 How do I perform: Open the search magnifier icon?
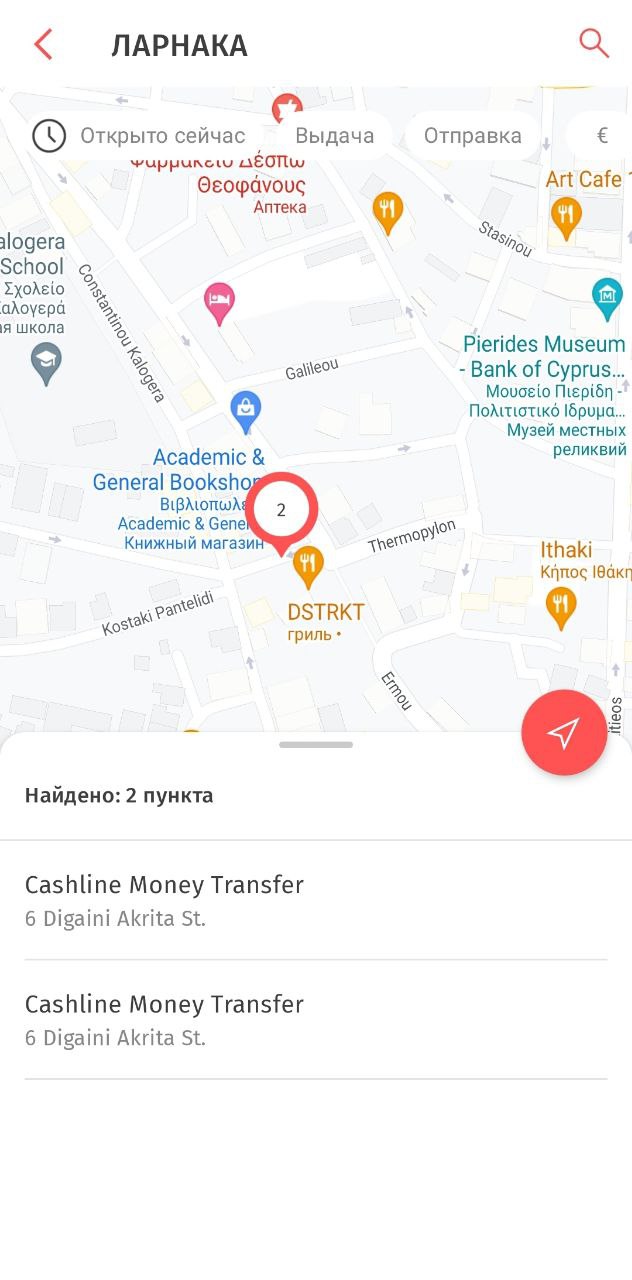594,44
